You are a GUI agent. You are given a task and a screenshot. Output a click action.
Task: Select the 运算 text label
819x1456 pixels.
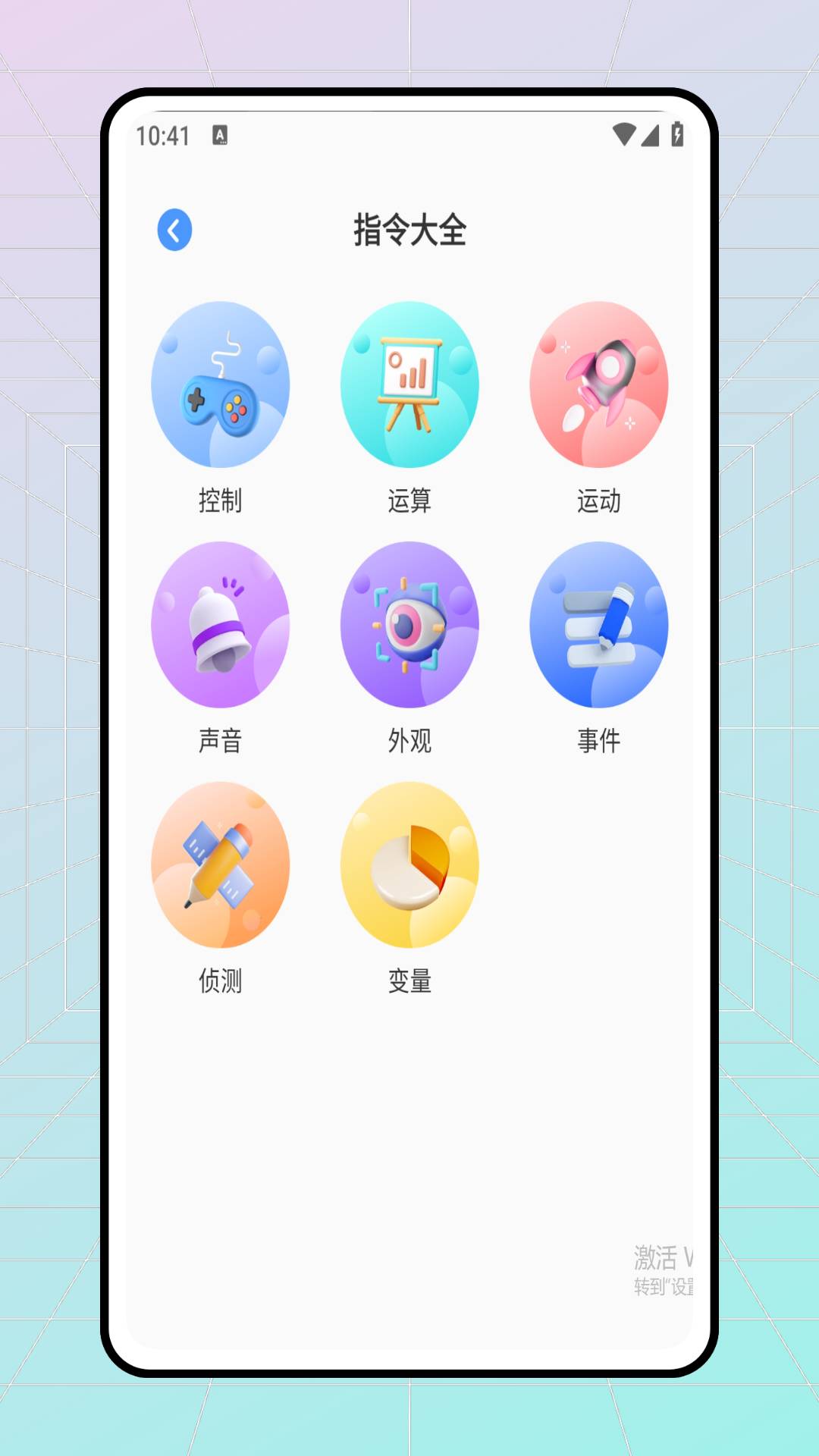pos(409,501)
